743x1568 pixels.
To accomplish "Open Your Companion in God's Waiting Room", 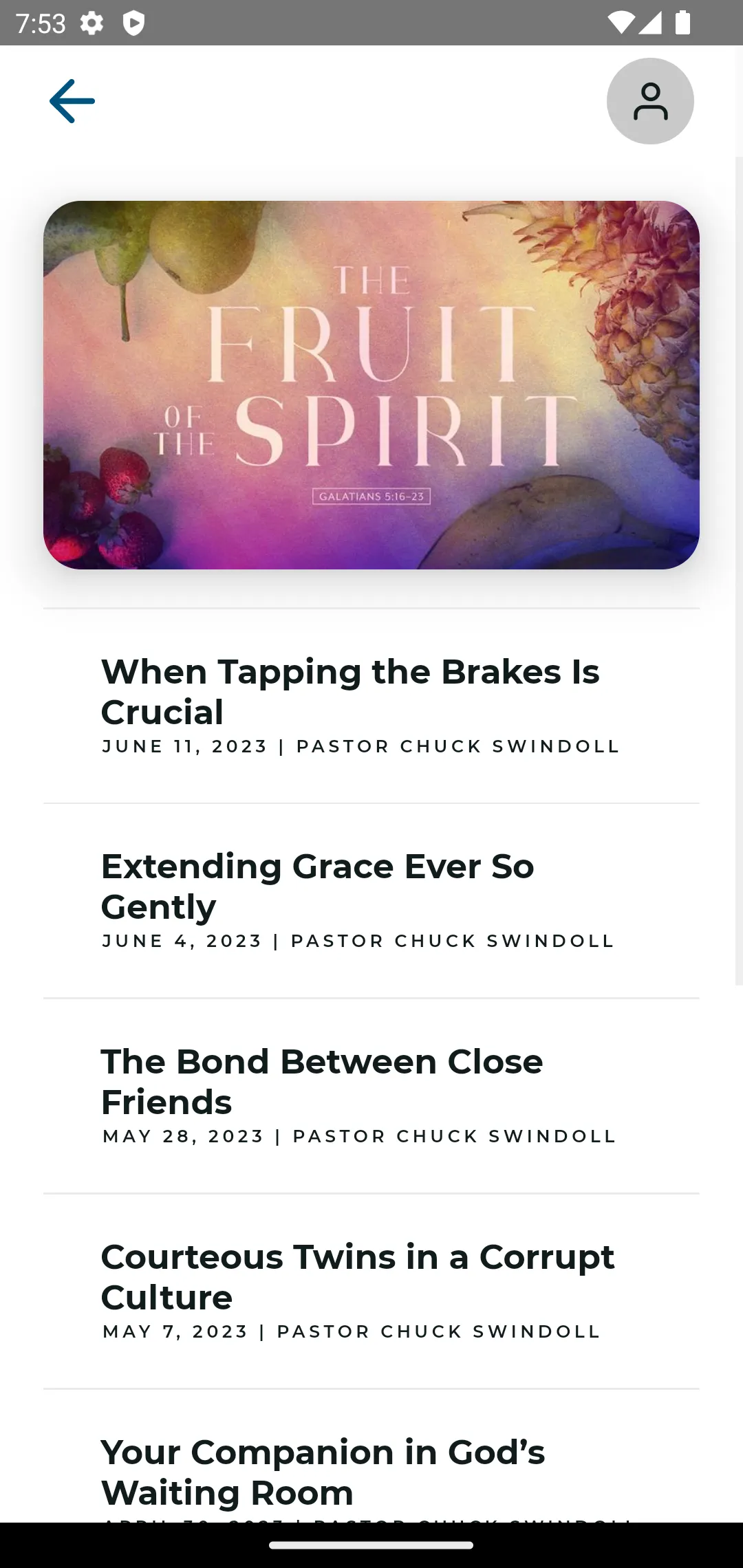I will (323, 1472).
